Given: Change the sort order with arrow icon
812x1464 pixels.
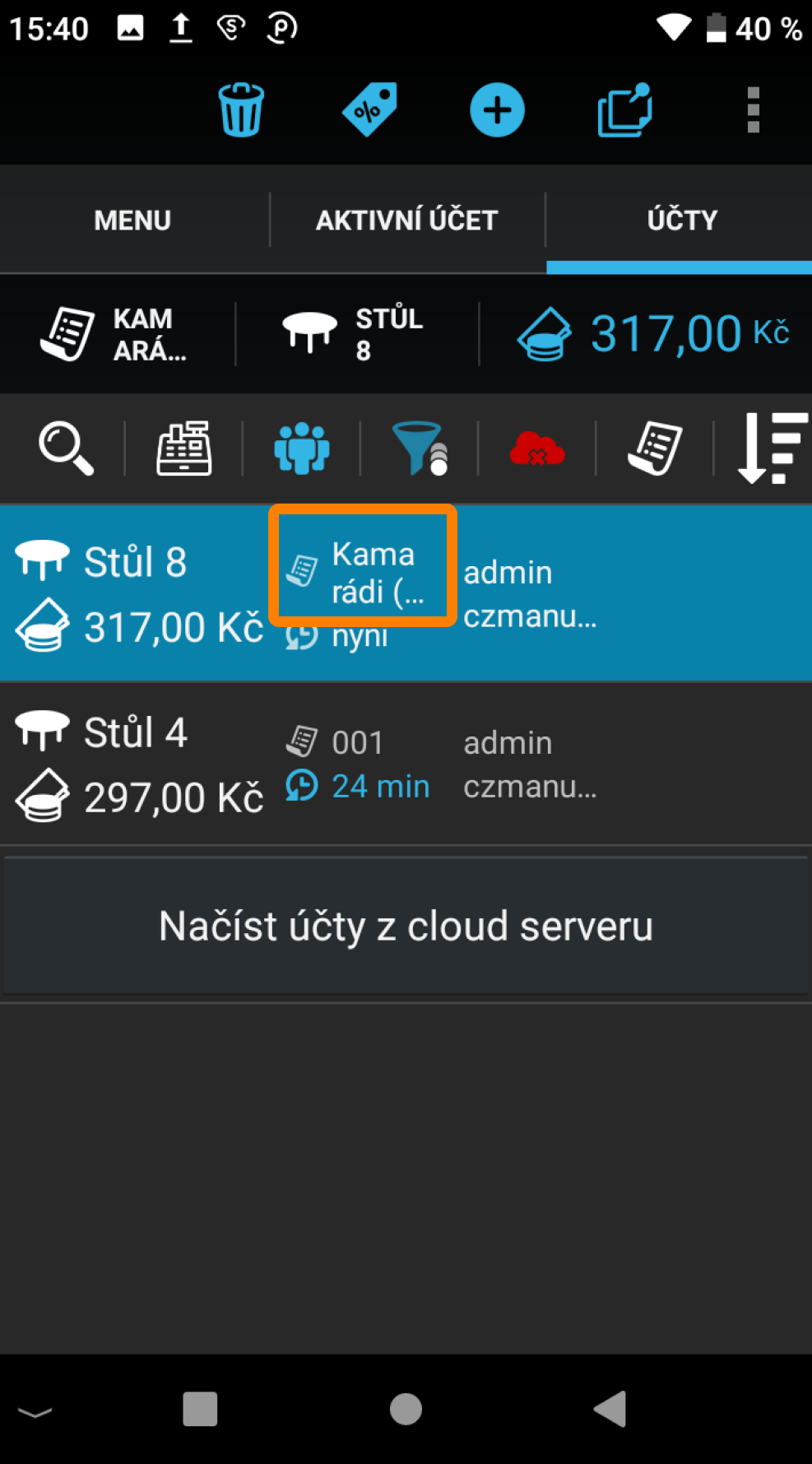Looking at the screenshot, I should (769, 448).
